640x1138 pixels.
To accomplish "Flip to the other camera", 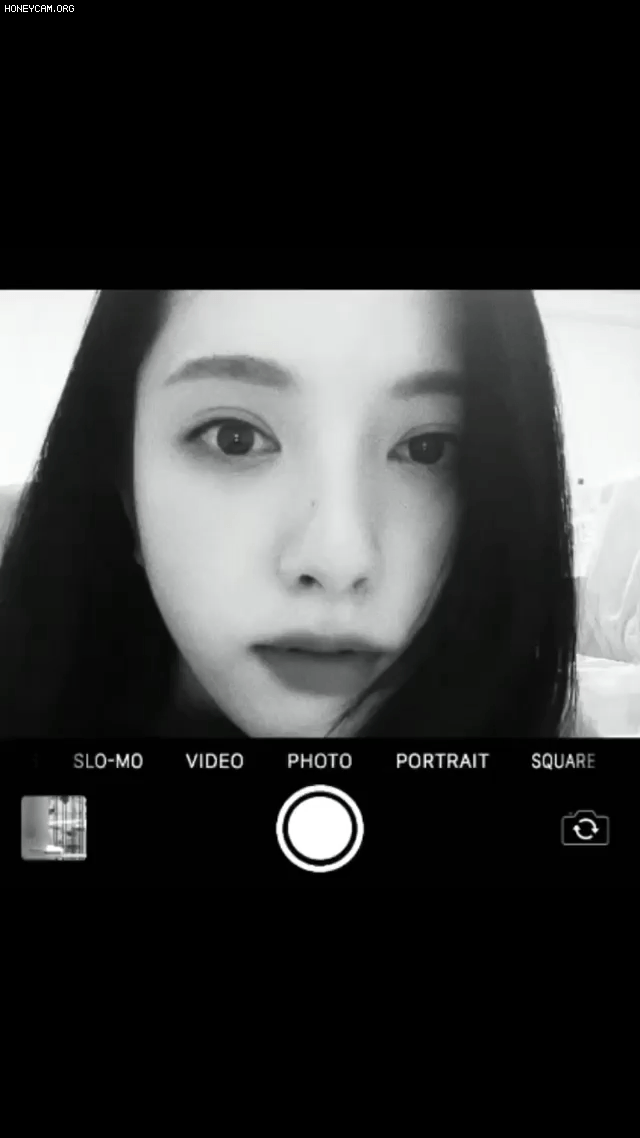I will click(586, 828).
